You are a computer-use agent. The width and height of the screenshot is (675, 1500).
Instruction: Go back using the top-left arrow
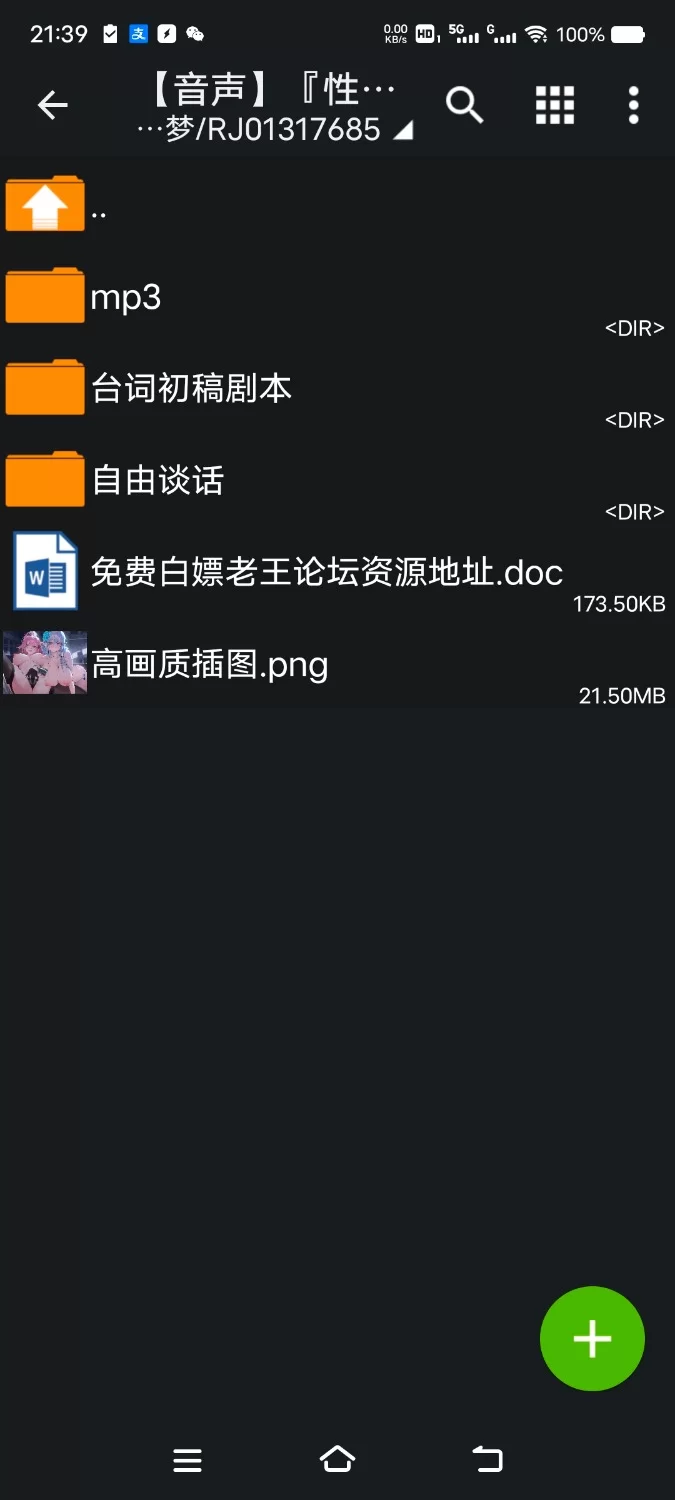pos(52,105)
